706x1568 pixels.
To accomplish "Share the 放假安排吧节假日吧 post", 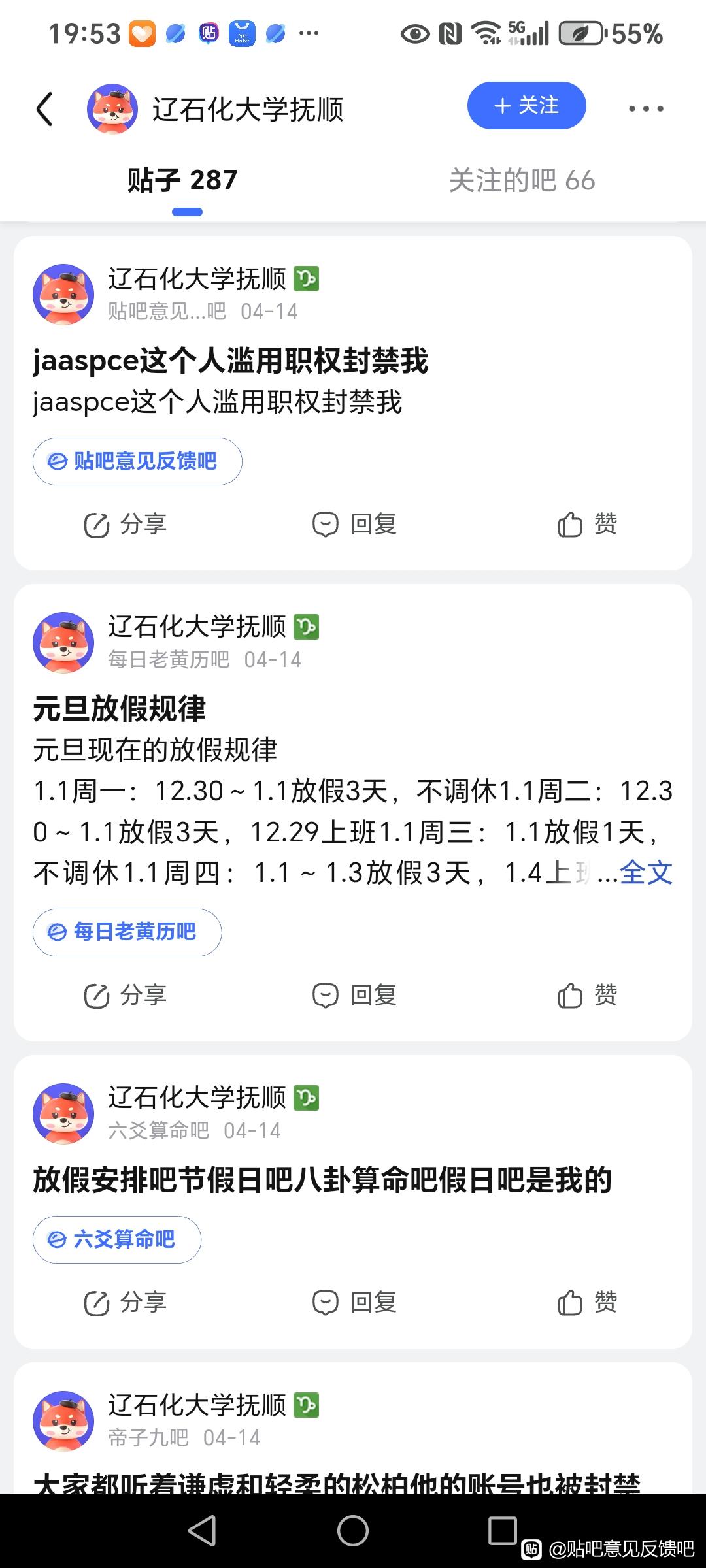I will (x=126, y=1303).
